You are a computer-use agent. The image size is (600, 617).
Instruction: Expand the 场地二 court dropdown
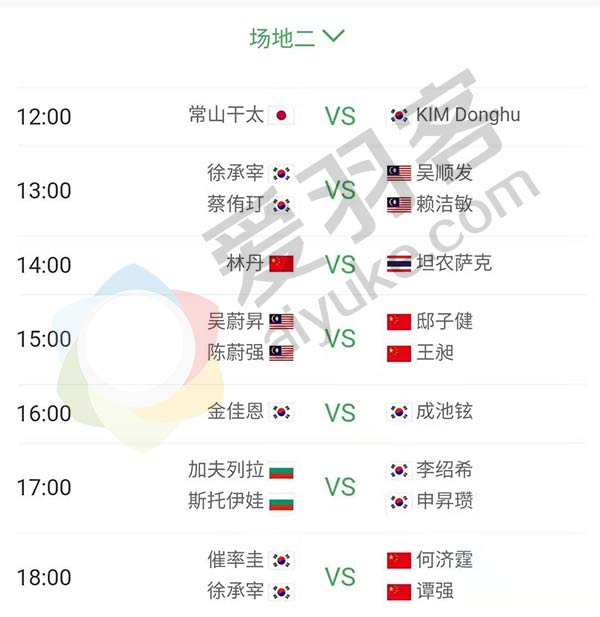pos(297,38)
